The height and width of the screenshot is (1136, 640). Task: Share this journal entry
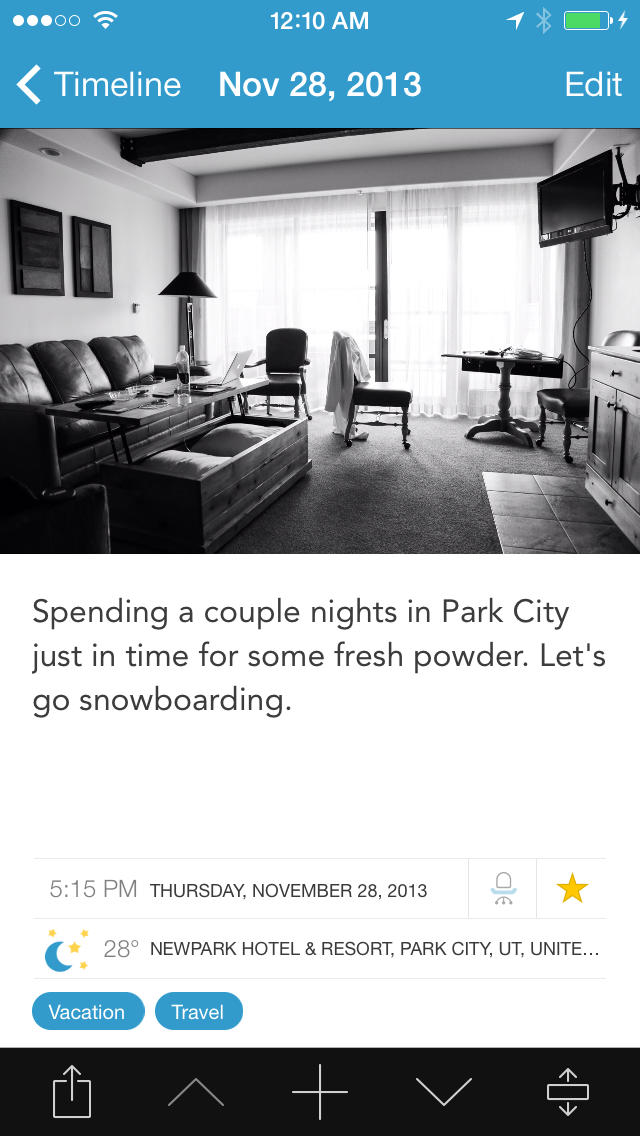72,1091
